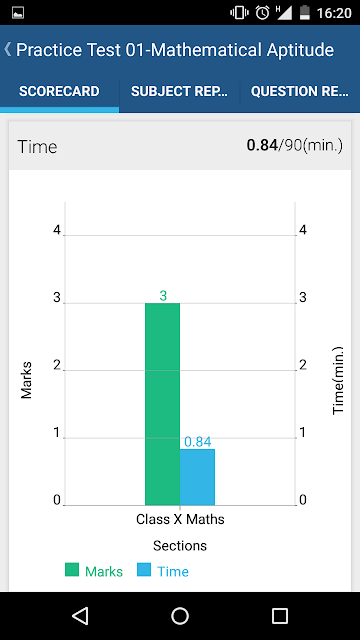Image resolution: width=360 pixels, height=640 pixels.
Task: Go back using the header arrow
Action: tap(7, 49)
